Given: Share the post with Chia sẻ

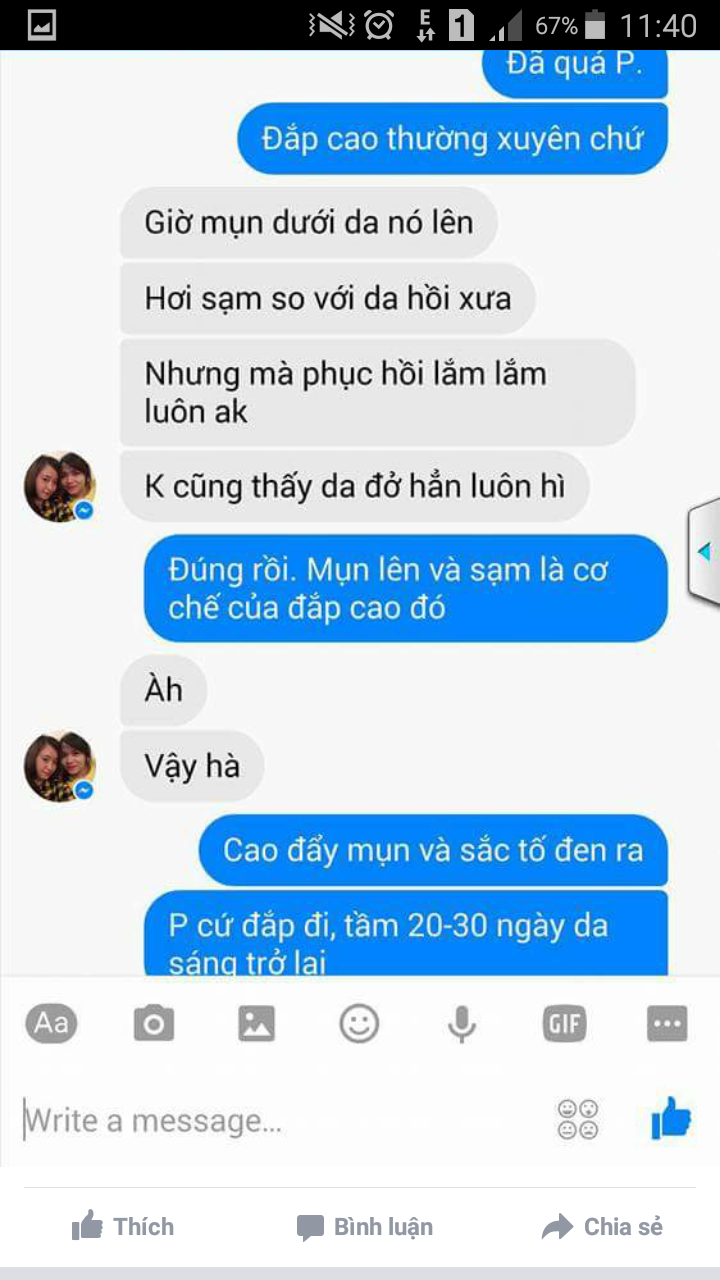Looking at the screenshot, I should 602,1226.
